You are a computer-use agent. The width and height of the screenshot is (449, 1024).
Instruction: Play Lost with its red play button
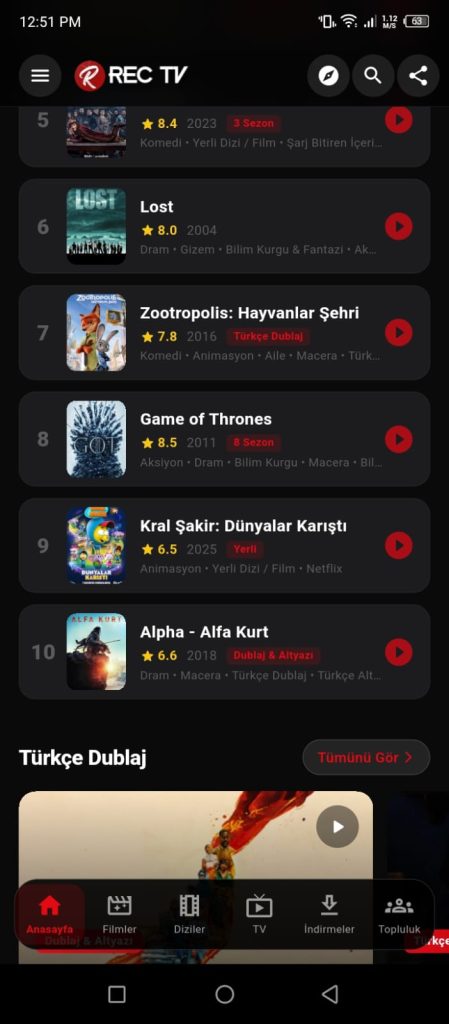point(399,227)
